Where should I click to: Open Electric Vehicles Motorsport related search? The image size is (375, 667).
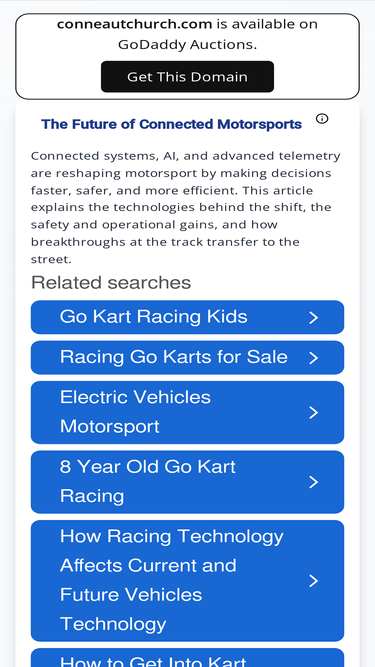(187, 412)
